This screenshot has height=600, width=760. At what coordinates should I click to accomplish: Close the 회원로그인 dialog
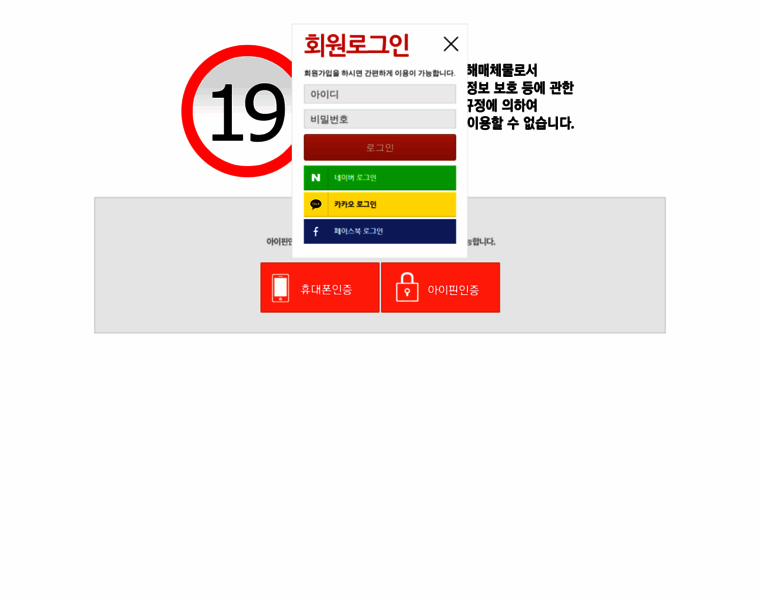coord(451,44)
